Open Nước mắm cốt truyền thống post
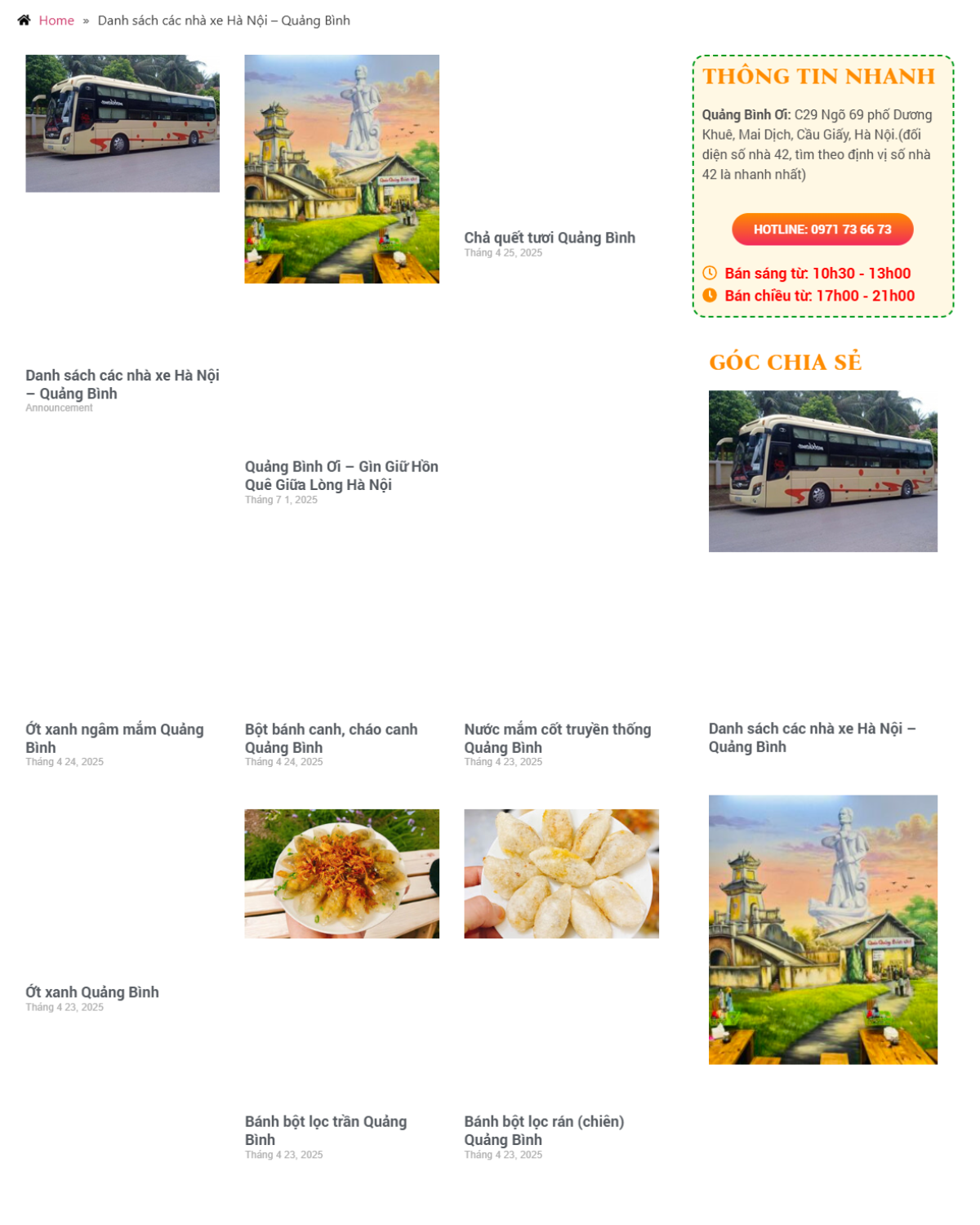Image resolution: width=980 pixels, height=1225 pixels. click(557, 737)
